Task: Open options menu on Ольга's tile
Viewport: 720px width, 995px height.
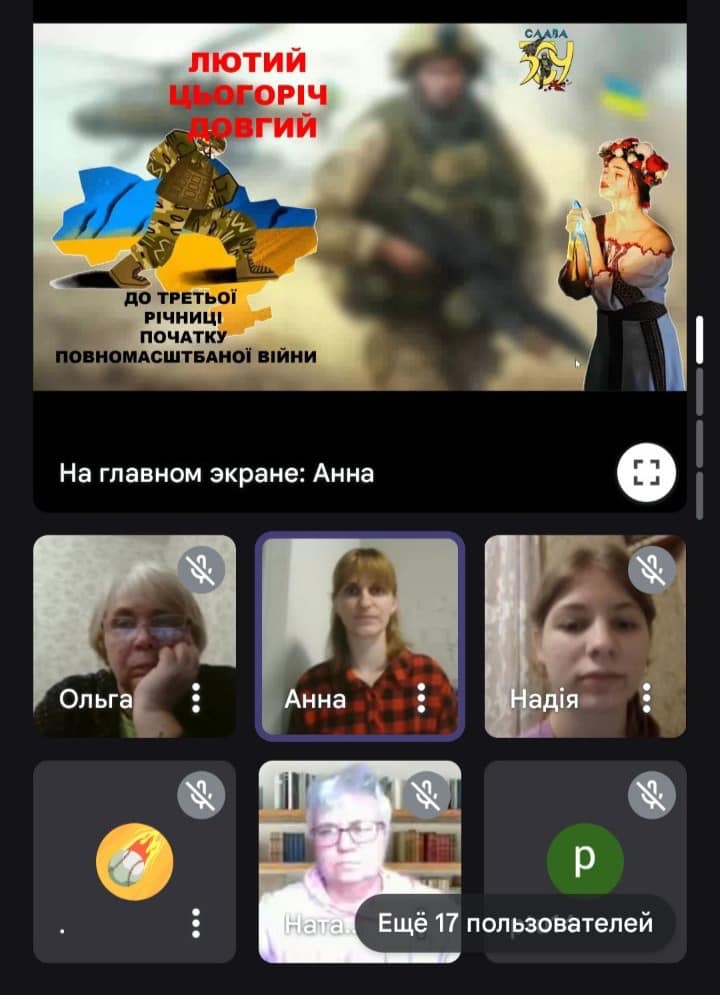Action: click(x=196, y=697)
